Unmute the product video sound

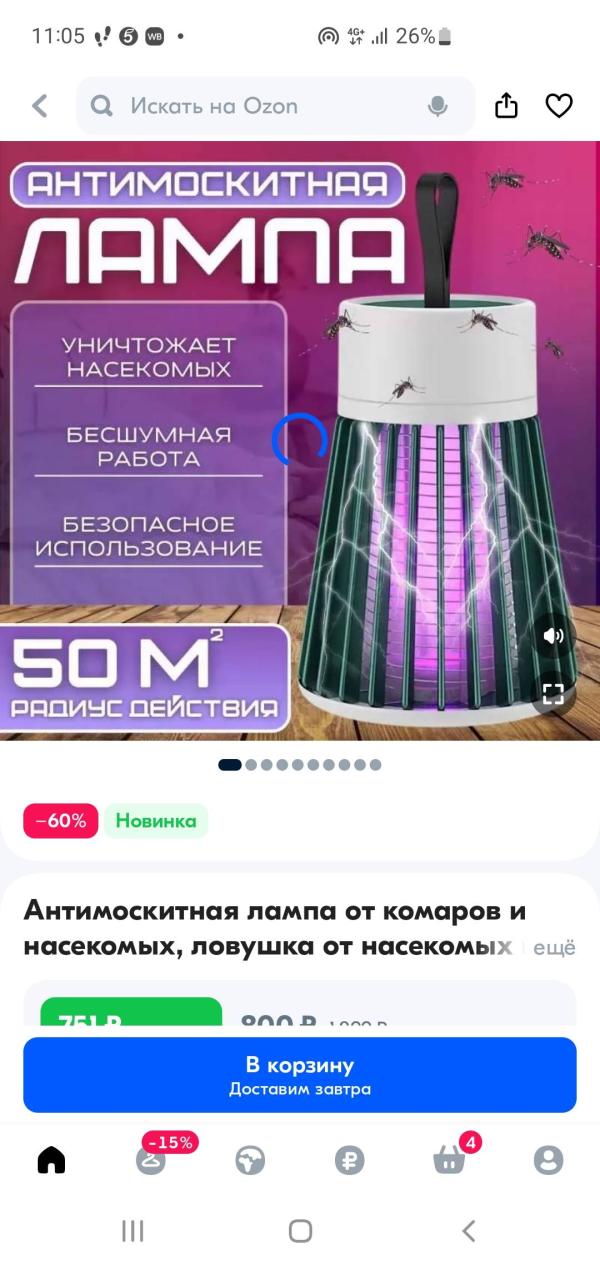pos(553,636)
